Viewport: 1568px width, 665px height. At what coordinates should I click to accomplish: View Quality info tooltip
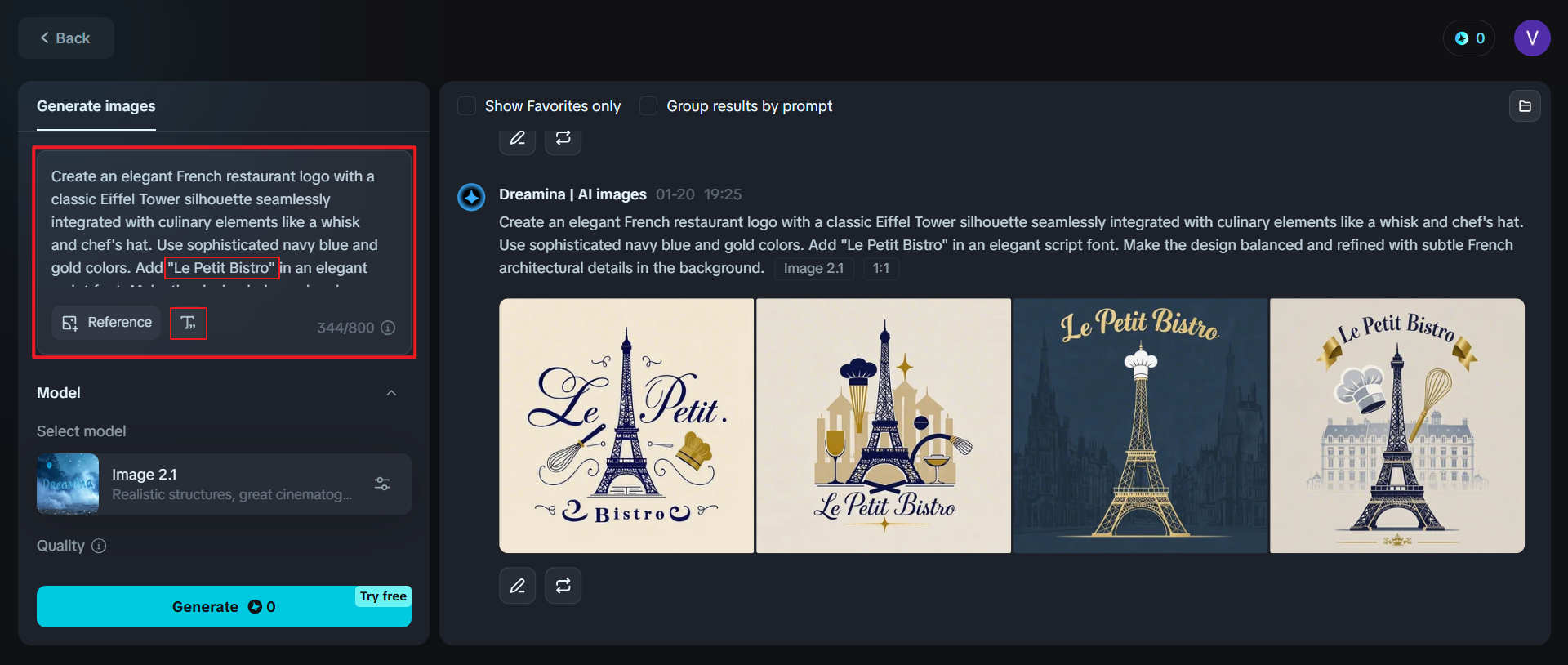99,546
